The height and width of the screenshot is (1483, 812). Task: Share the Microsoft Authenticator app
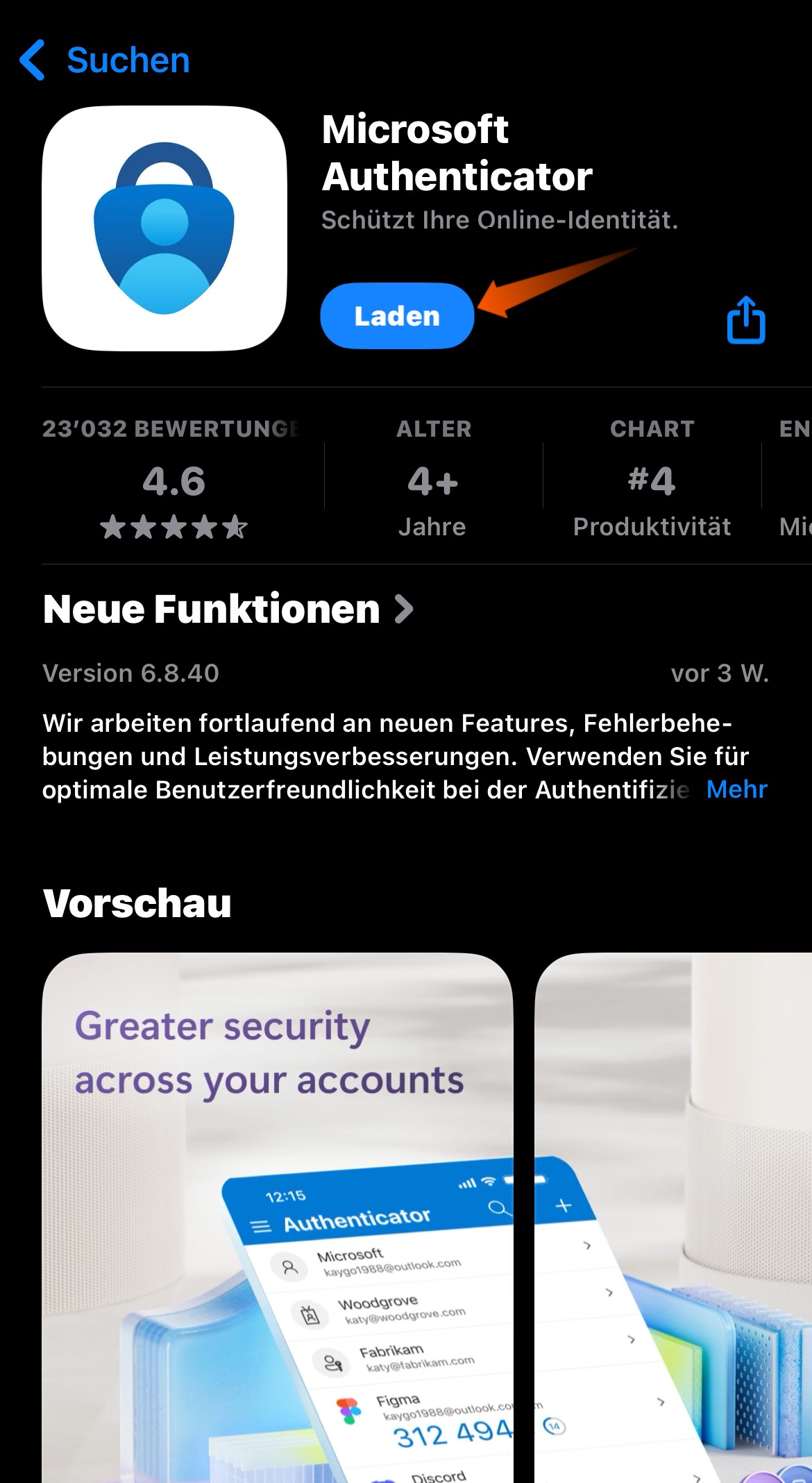pos(746,320)
